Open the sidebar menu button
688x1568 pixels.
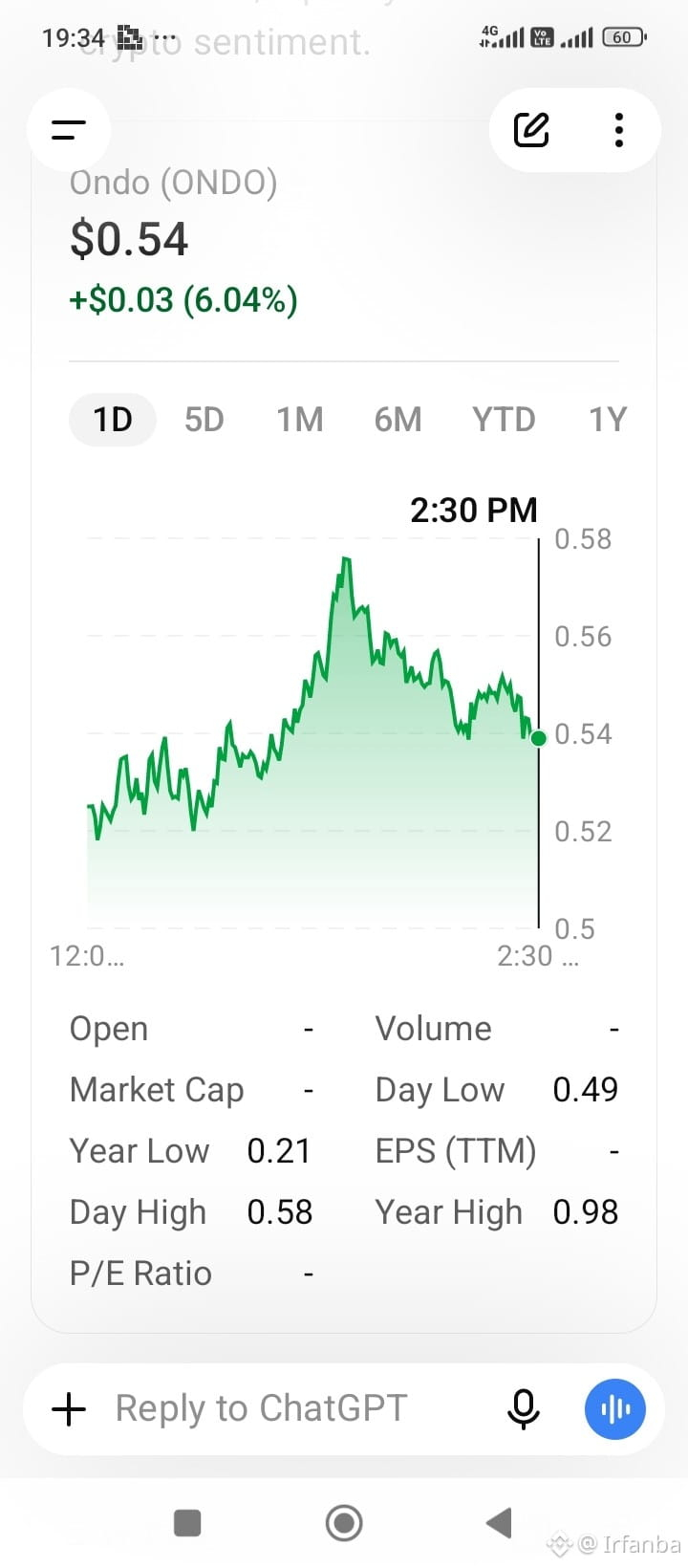point(68,130)
